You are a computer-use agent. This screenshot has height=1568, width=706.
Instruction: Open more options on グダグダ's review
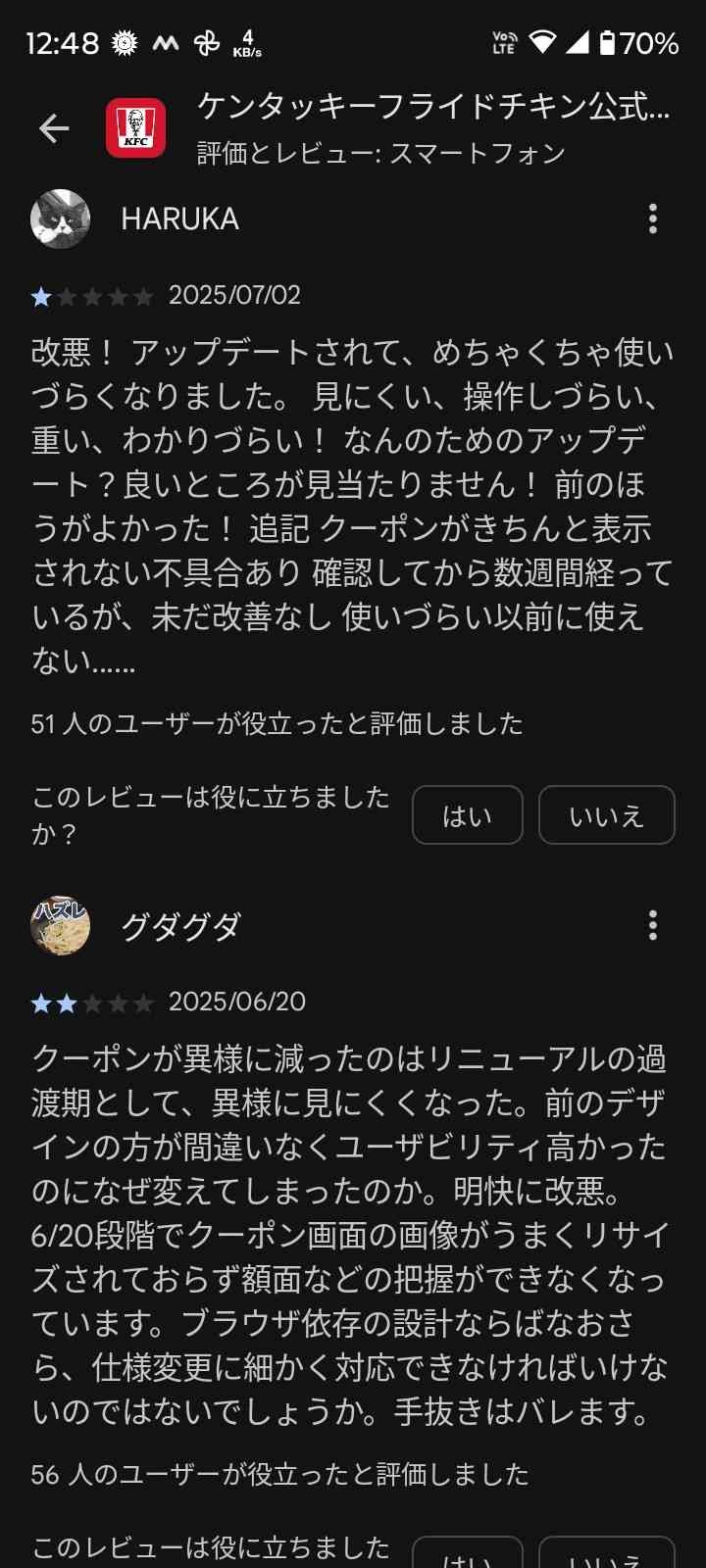pyautogui.click(x=653, y=925)
